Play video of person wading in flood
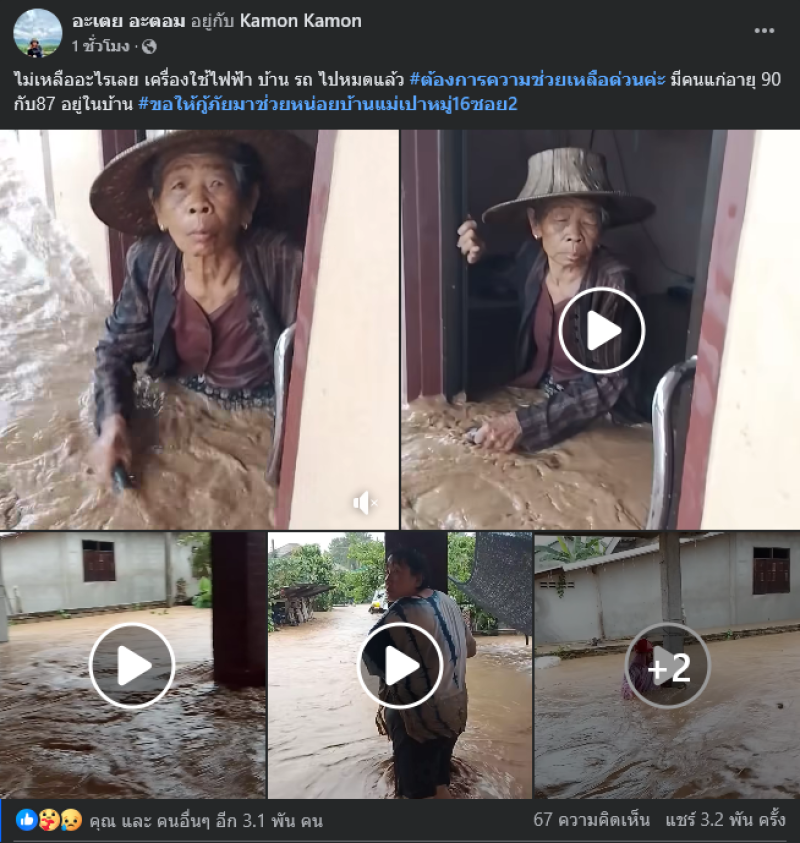800x843 pixels. click(x=400, y=665)
